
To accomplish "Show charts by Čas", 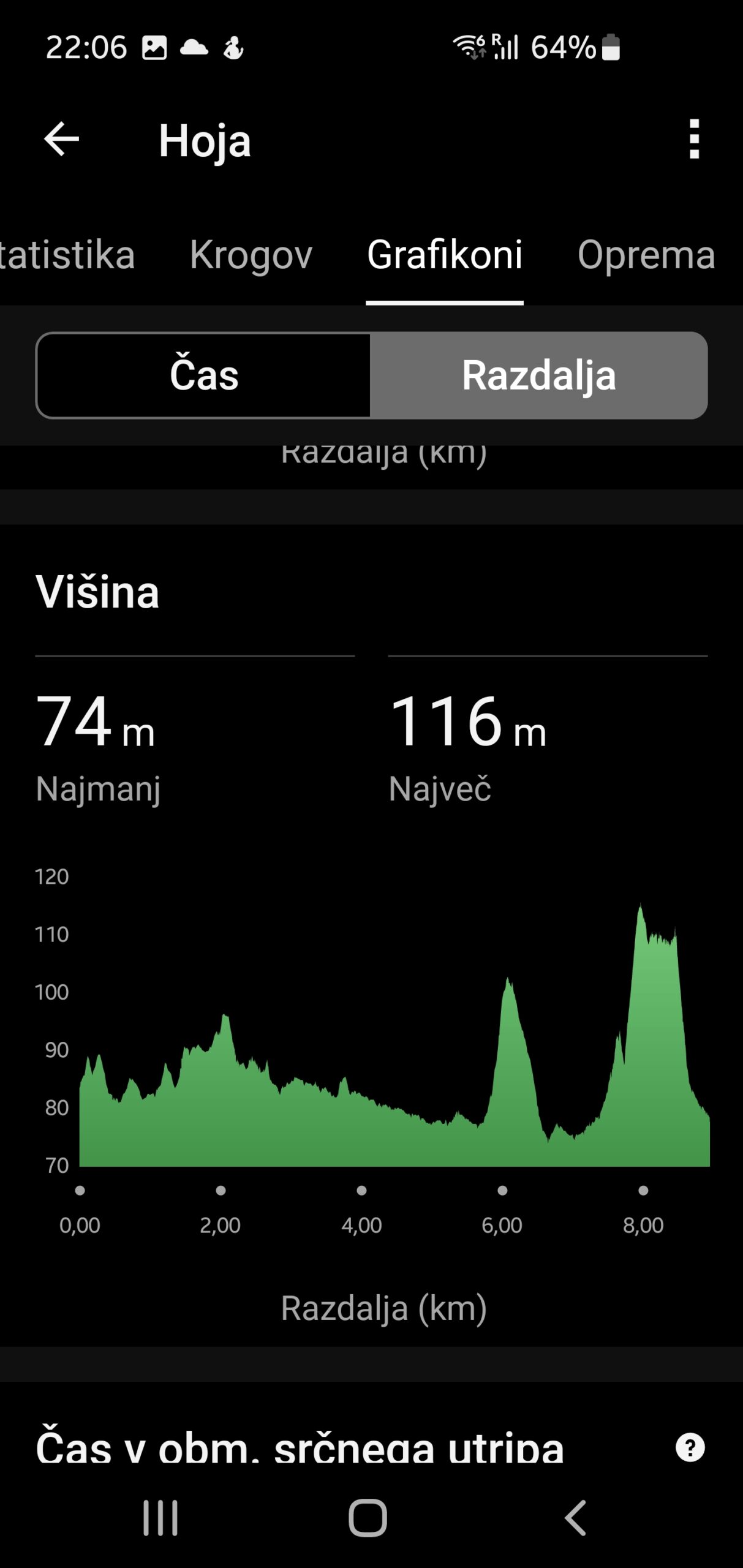I will [x=203, y=375].
